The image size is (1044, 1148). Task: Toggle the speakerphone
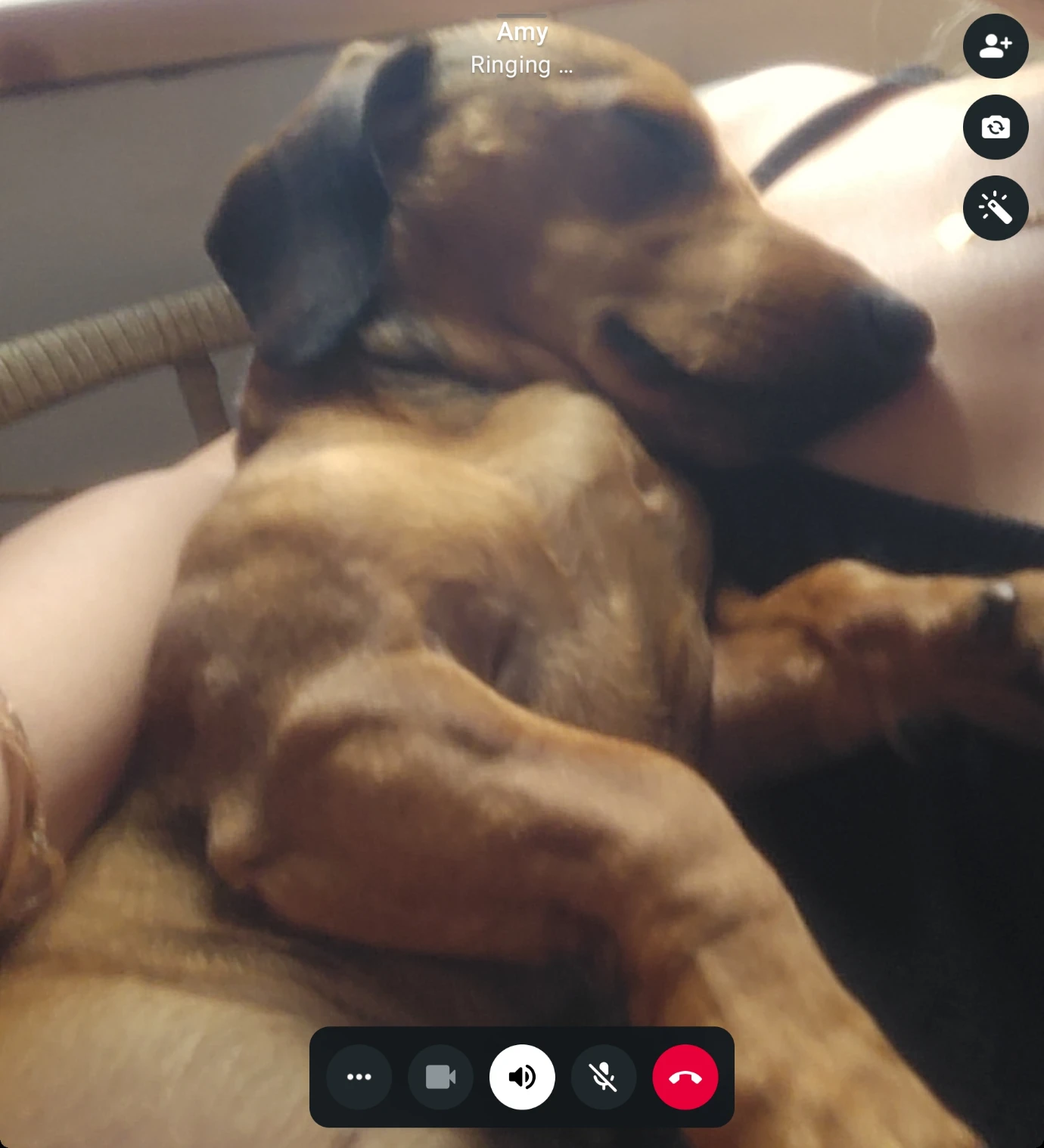coord(522,1076)
